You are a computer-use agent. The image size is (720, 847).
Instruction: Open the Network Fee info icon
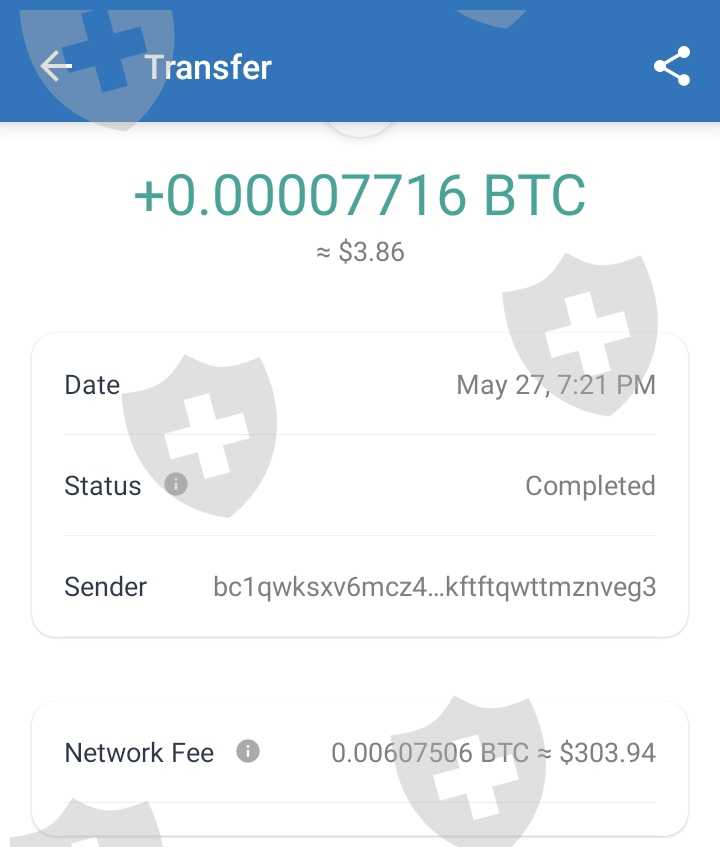[248, 751]
